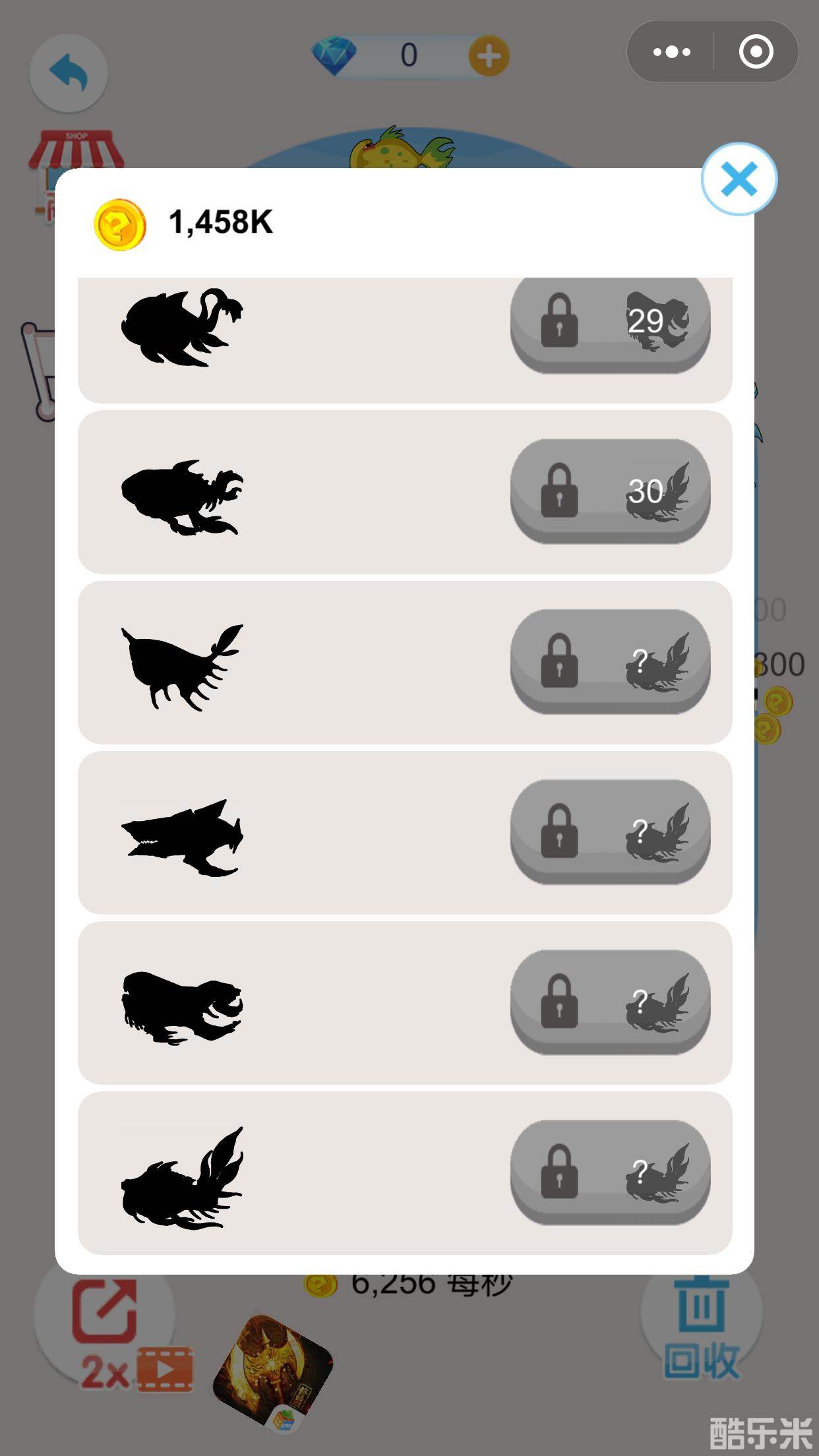Tap the locked button beside the shark silhouette
This screenshot has width=819, height=1456.
[610, 832]
